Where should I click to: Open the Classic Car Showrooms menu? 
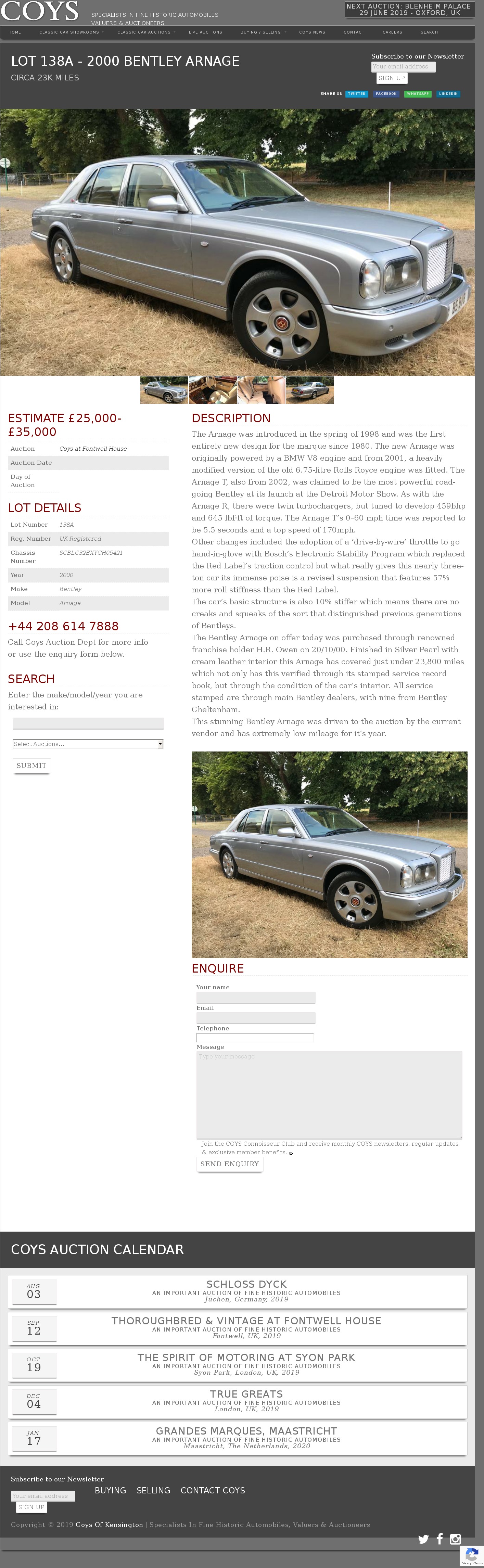pos(69,32)
